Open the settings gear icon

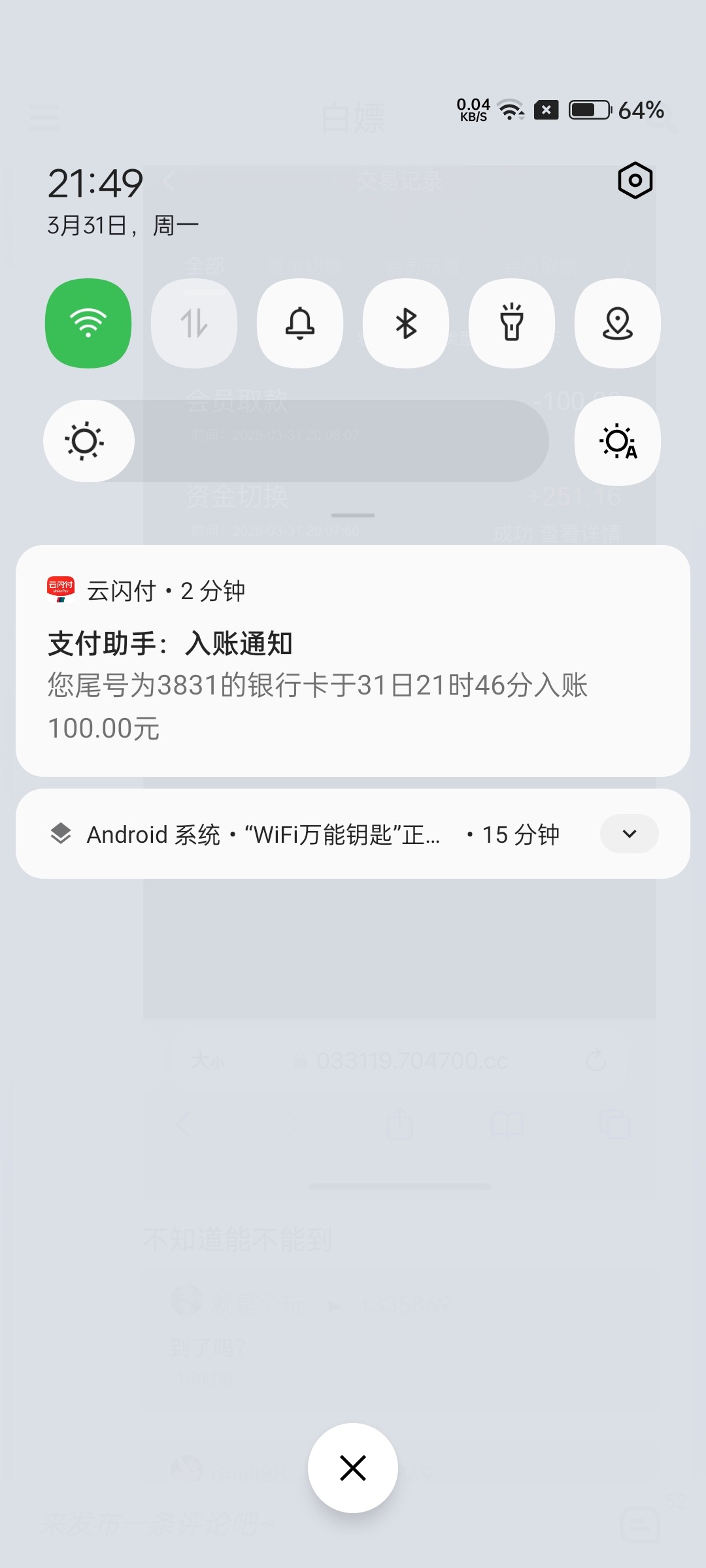[x=635, y=180]
